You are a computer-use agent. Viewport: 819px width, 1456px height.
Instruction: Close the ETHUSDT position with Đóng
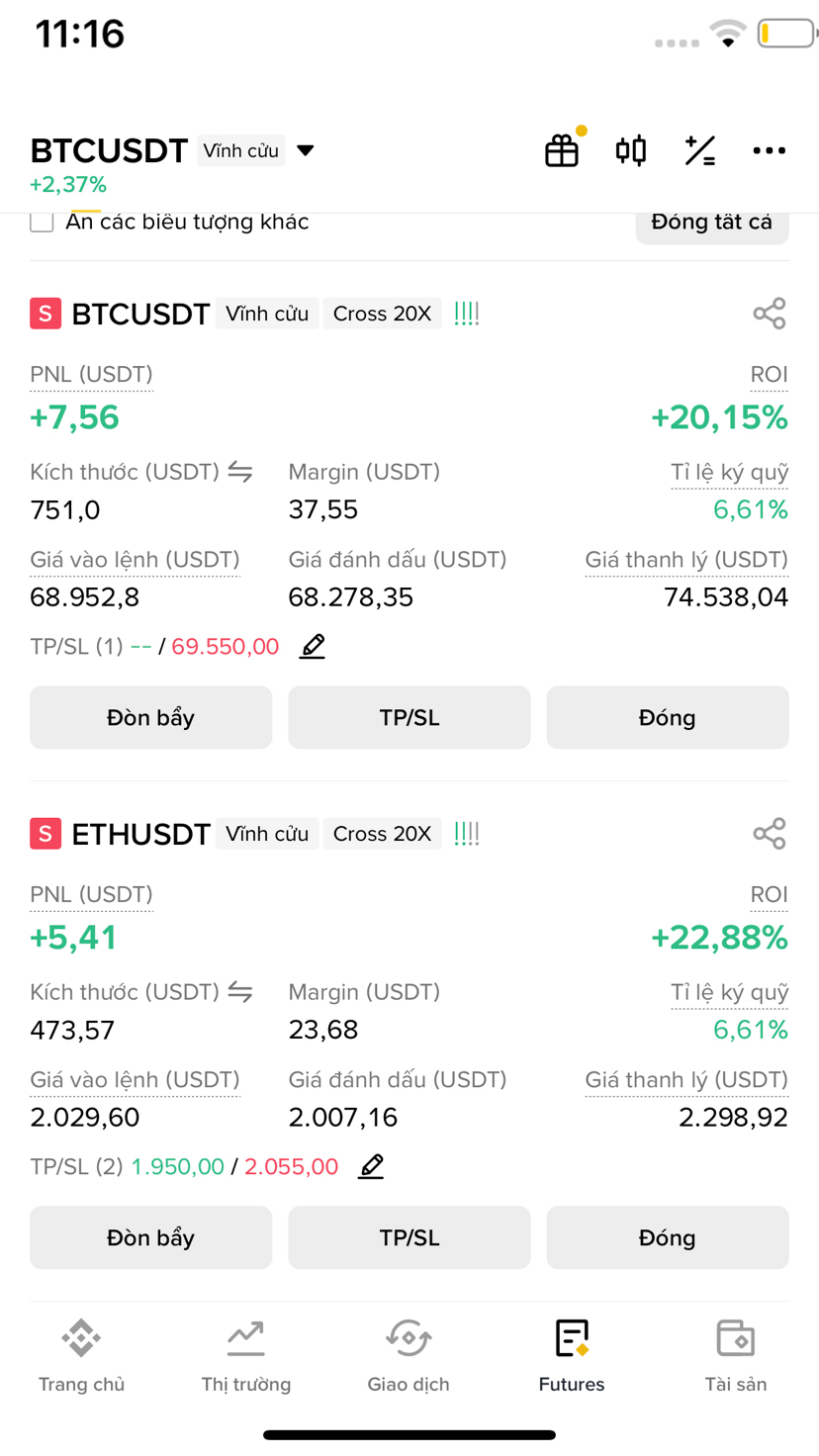pyautogui.click(x=667, y=1237)
